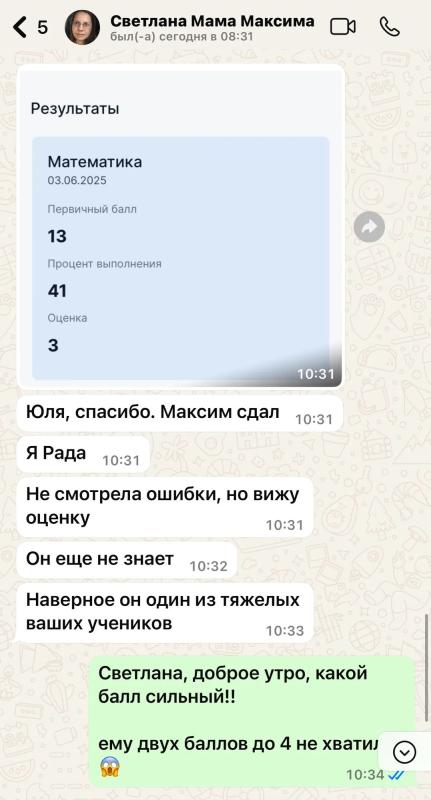Jump to the latest messages
The width and height of the screenshot is (431, 800).
[x=405, y=752]
